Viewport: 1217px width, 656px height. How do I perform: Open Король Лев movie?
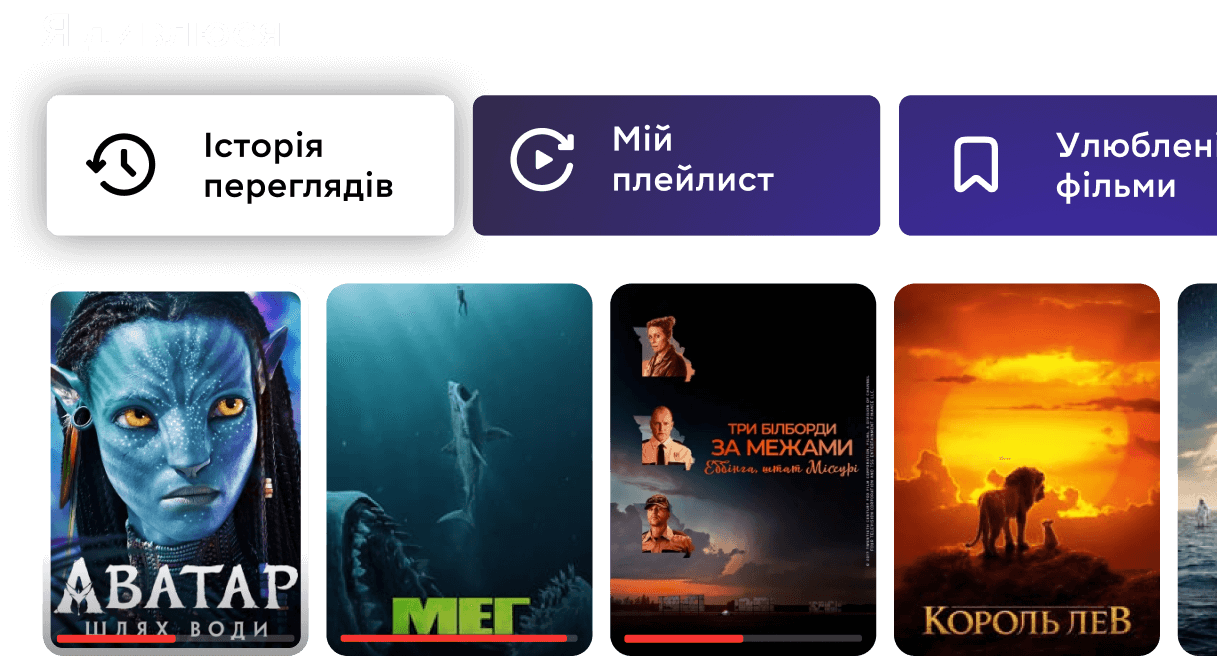1027,468
